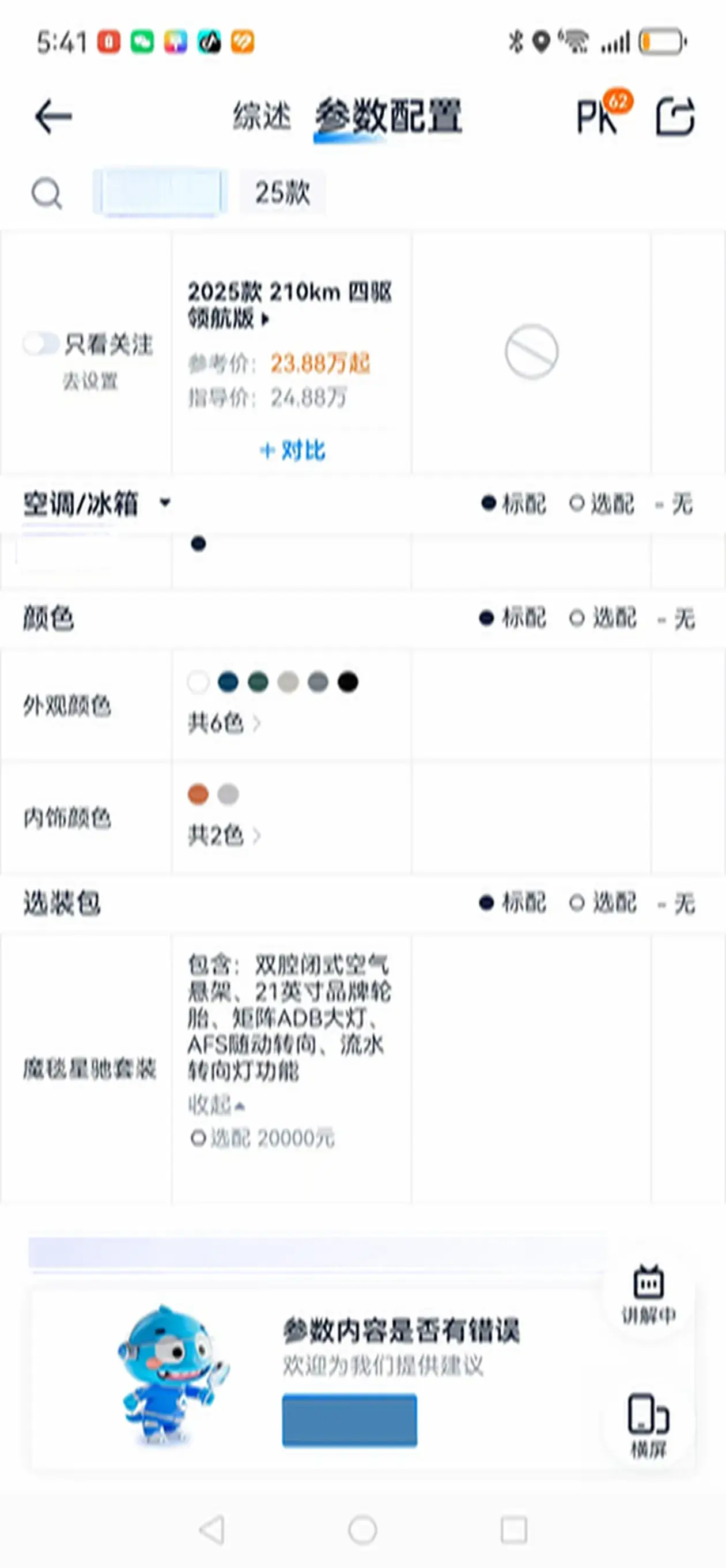Open 去设置 under 只看关注
The image size is (726, 1568).
coord(90,382)
